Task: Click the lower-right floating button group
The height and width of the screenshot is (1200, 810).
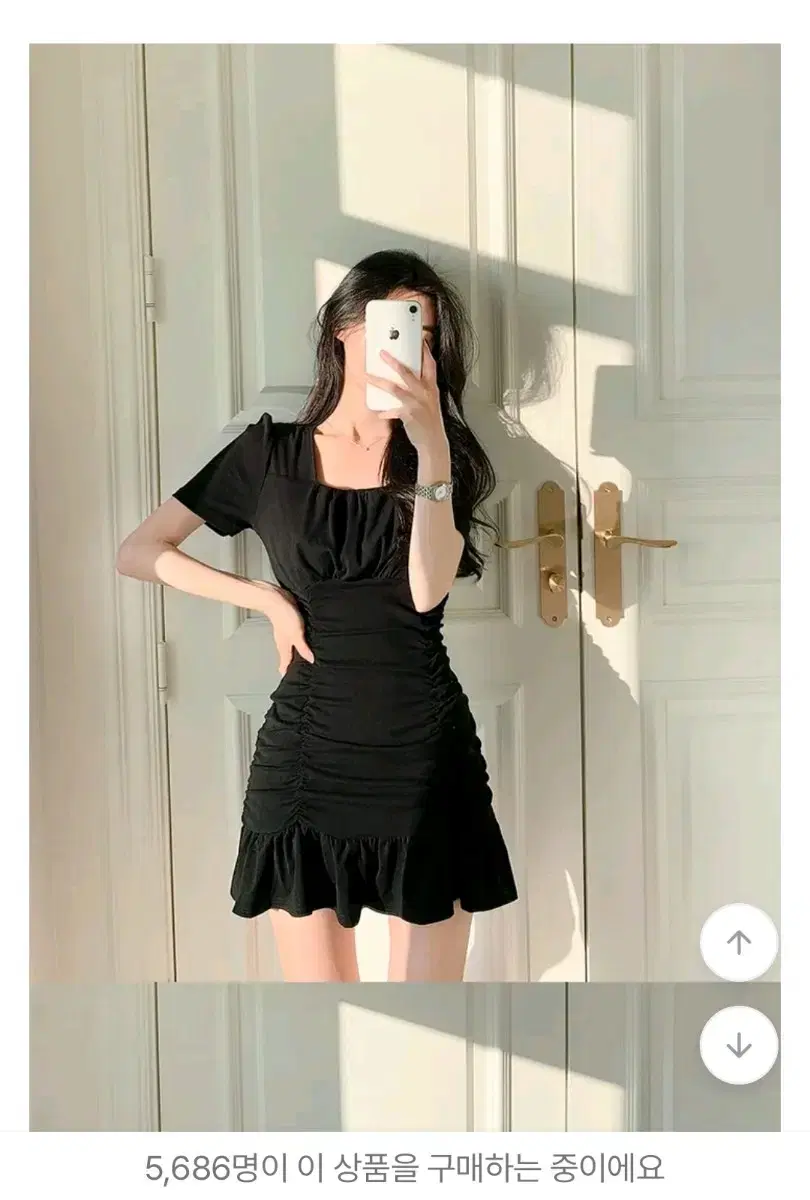Action: (x=738, y=990)
